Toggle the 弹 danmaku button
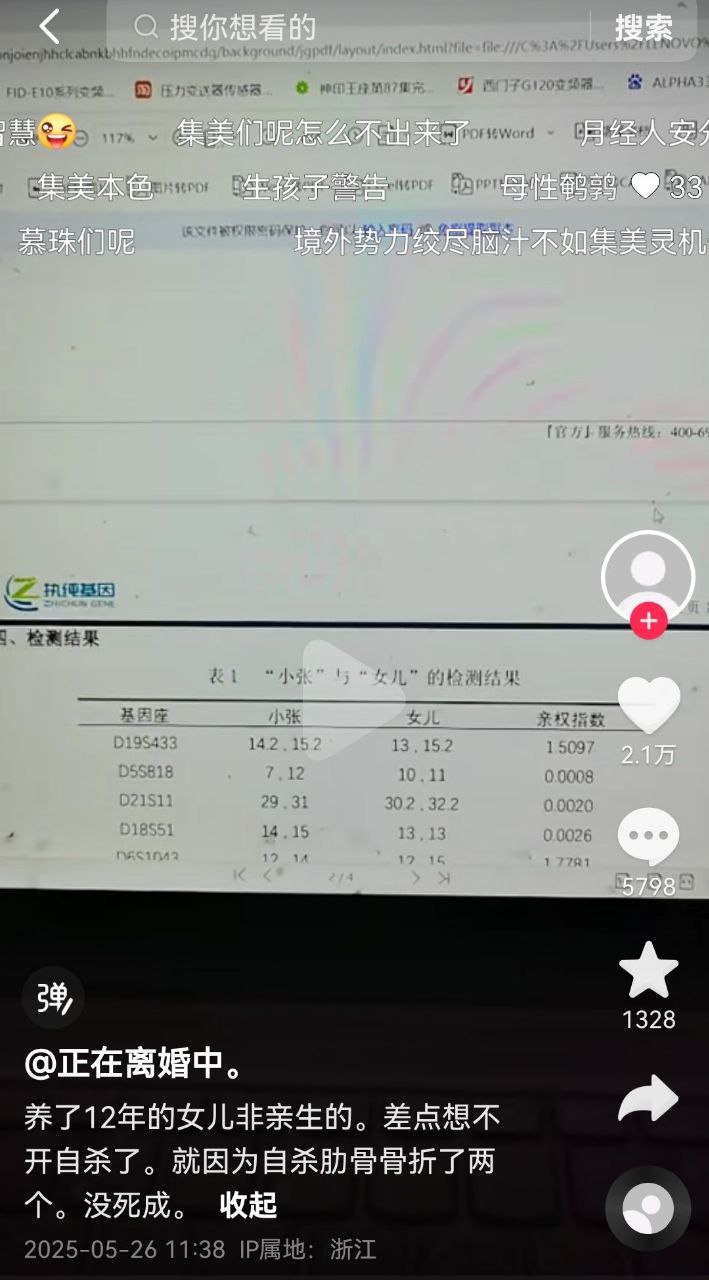Viewport: 709px width, 1280px height. (53, 997)
